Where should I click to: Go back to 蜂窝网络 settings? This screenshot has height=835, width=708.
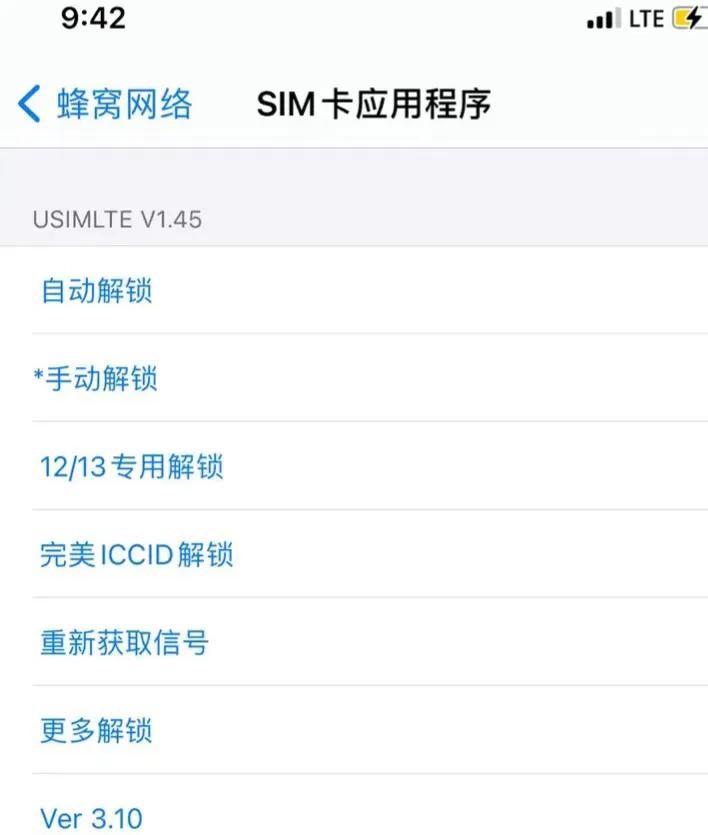coord(105,105)
